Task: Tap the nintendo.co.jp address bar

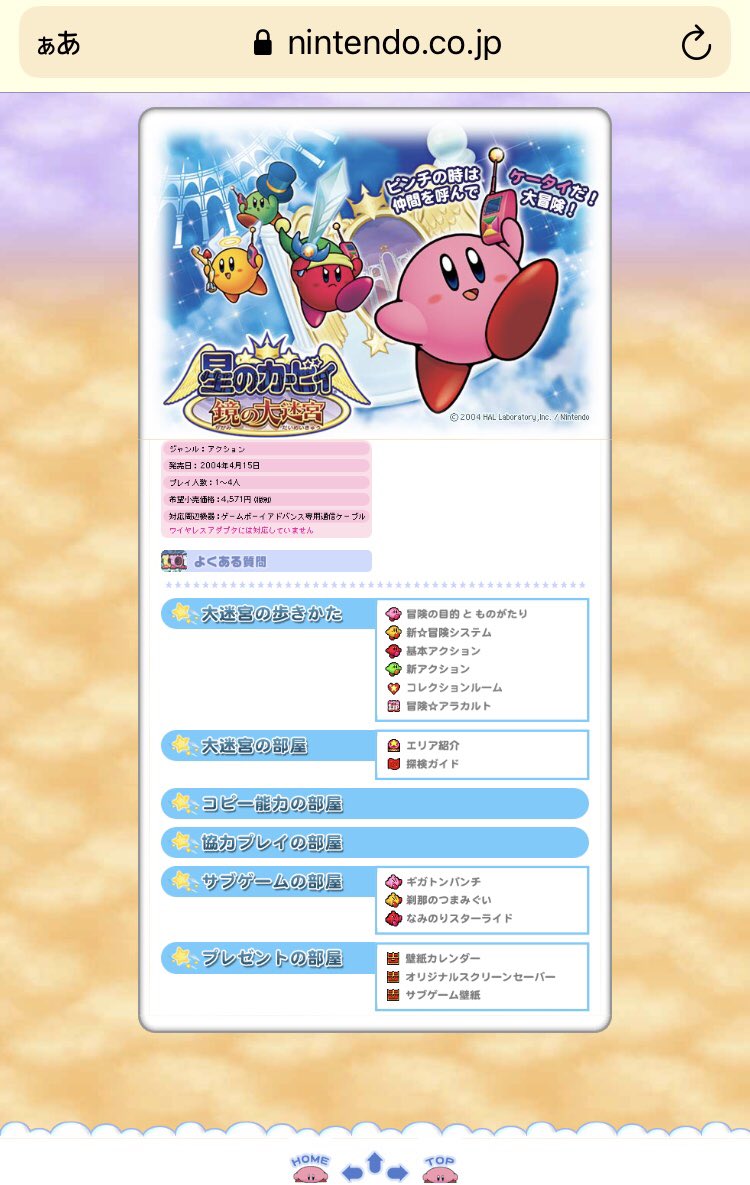Action: click(x=377, y=43)
